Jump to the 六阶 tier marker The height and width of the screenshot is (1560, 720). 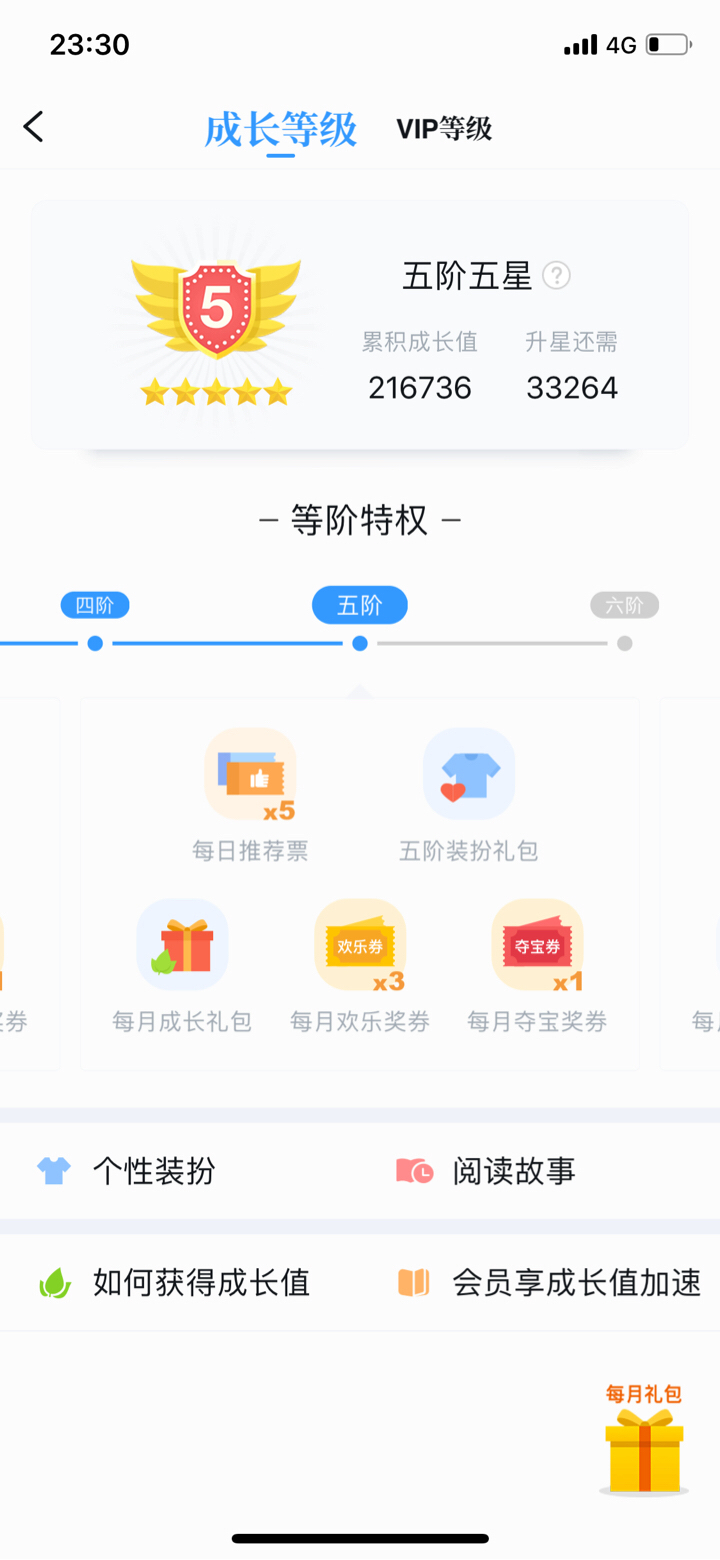tap(625, 605)
